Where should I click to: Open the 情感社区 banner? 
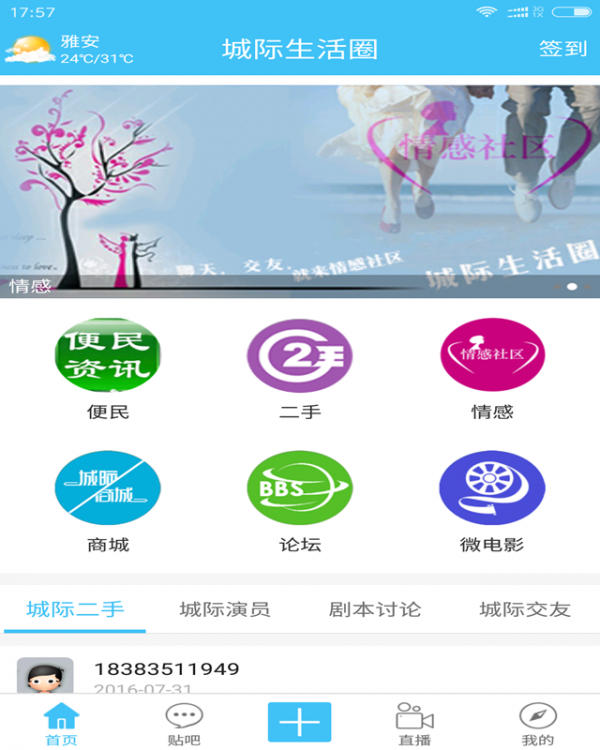pyautogui.click(x=300, y=190)
